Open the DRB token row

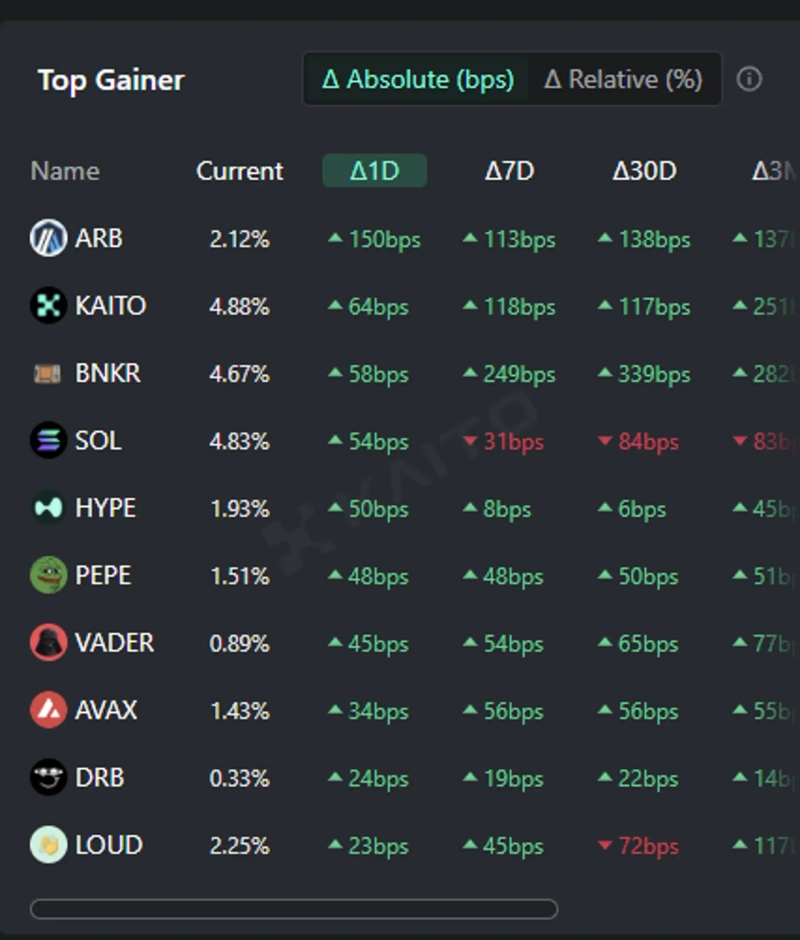[x=99, y=778]
